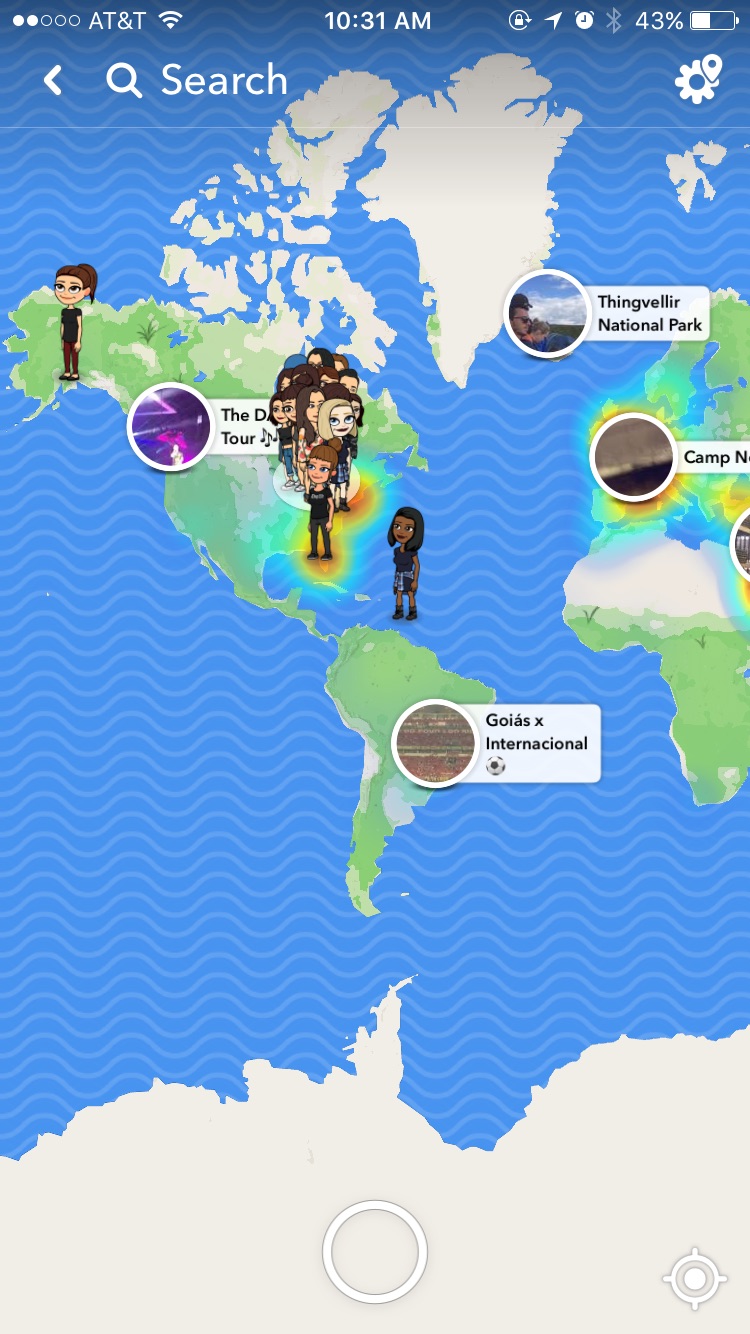
Task: Open the Search field
Action: [x=198, y=81]
